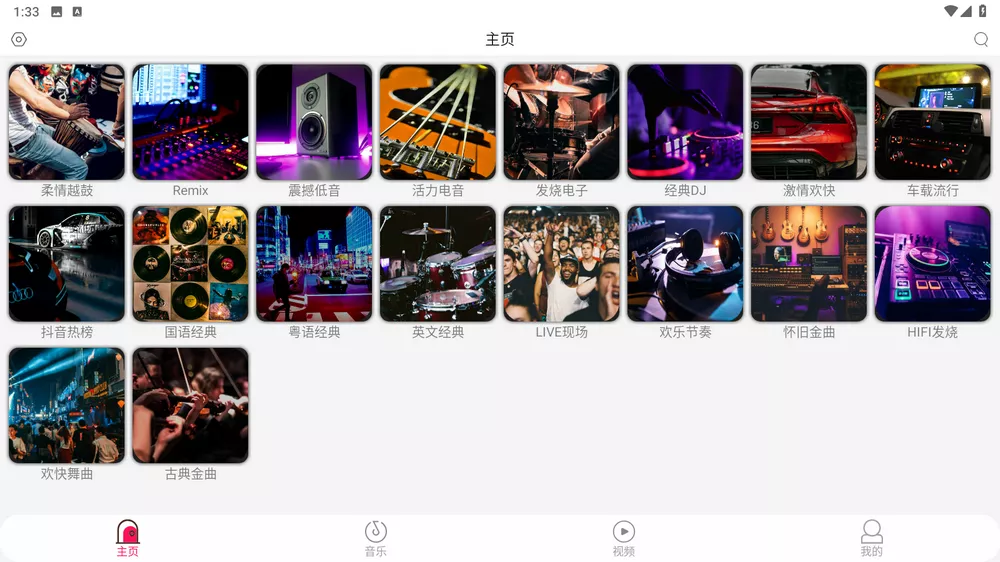Open the 抖音热榜 category
The image size is (1000, 562).
[67, 264]
